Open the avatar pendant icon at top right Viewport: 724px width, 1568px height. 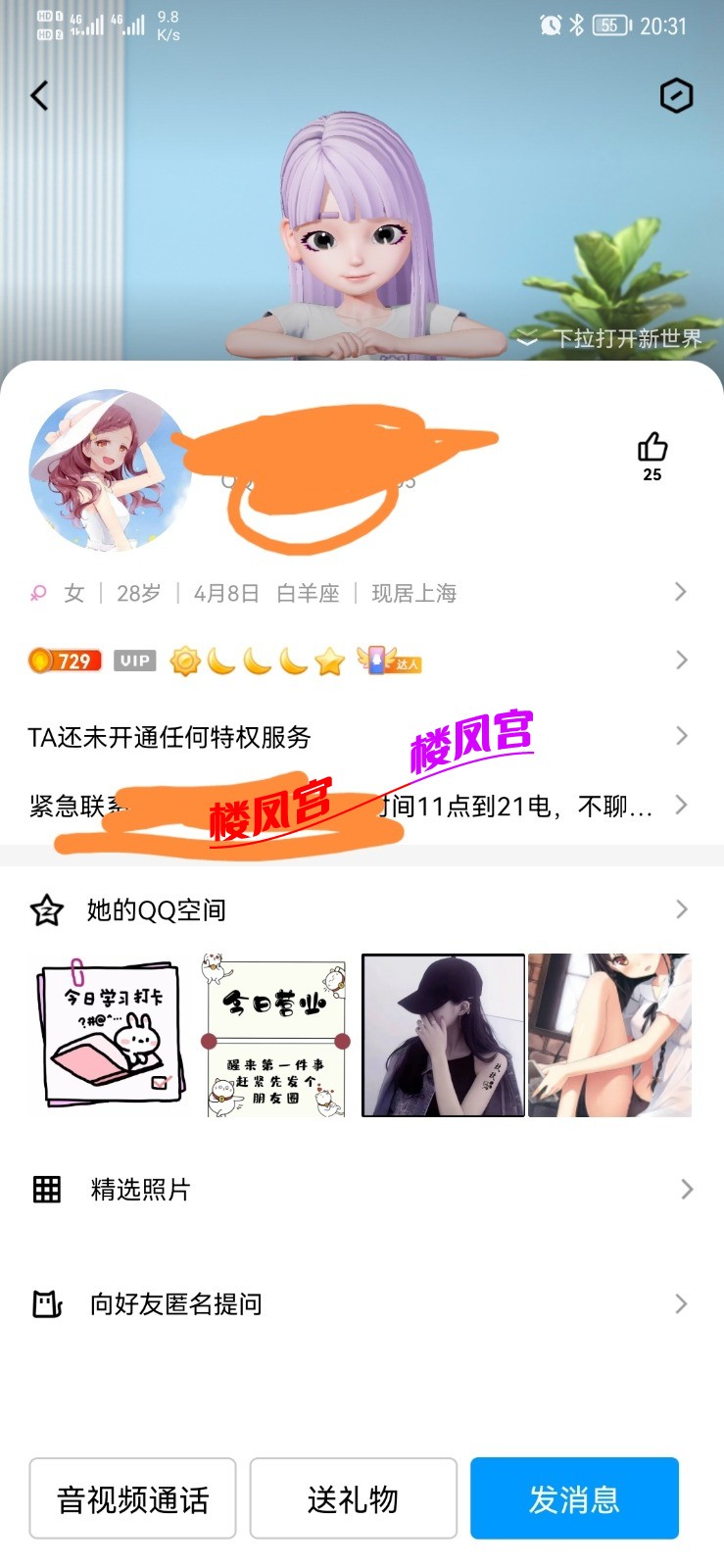click(676, 96)
